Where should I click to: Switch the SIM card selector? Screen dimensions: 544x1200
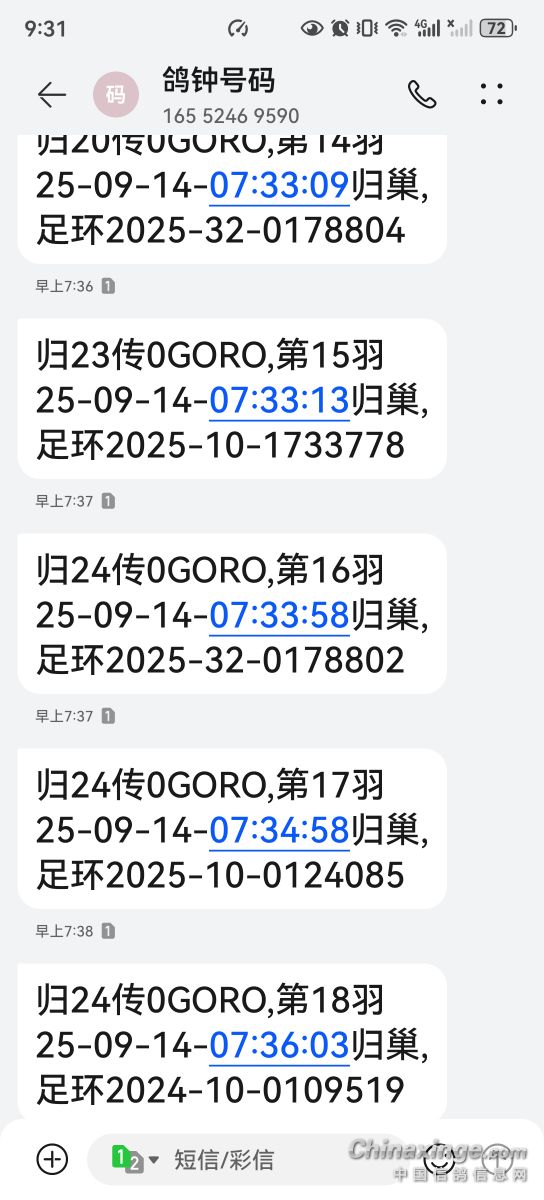[x=135, y=1160]
